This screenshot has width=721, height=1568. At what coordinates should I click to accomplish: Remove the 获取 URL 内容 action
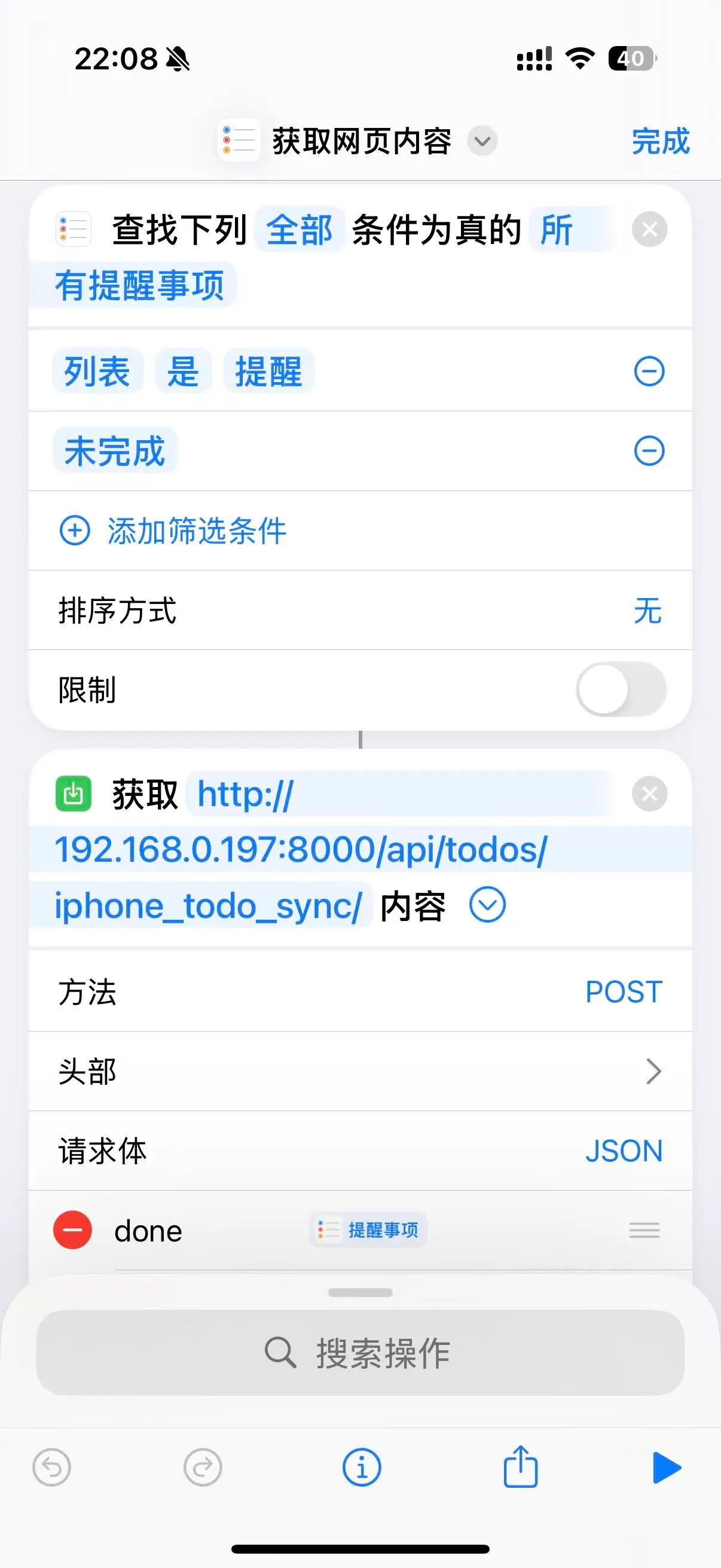coord(649,794)
